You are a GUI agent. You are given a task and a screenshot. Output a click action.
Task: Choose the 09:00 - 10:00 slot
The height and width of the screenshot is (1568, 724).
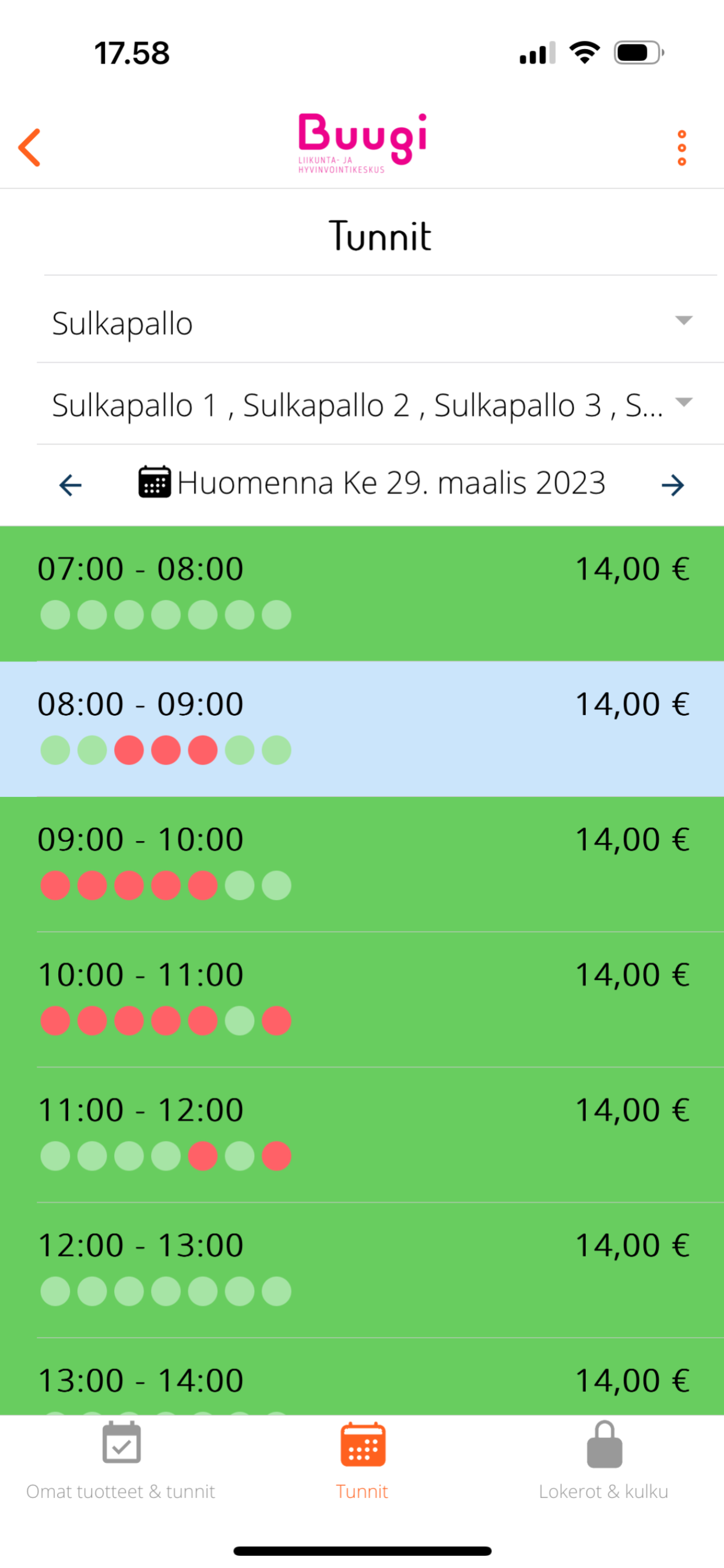362,864
